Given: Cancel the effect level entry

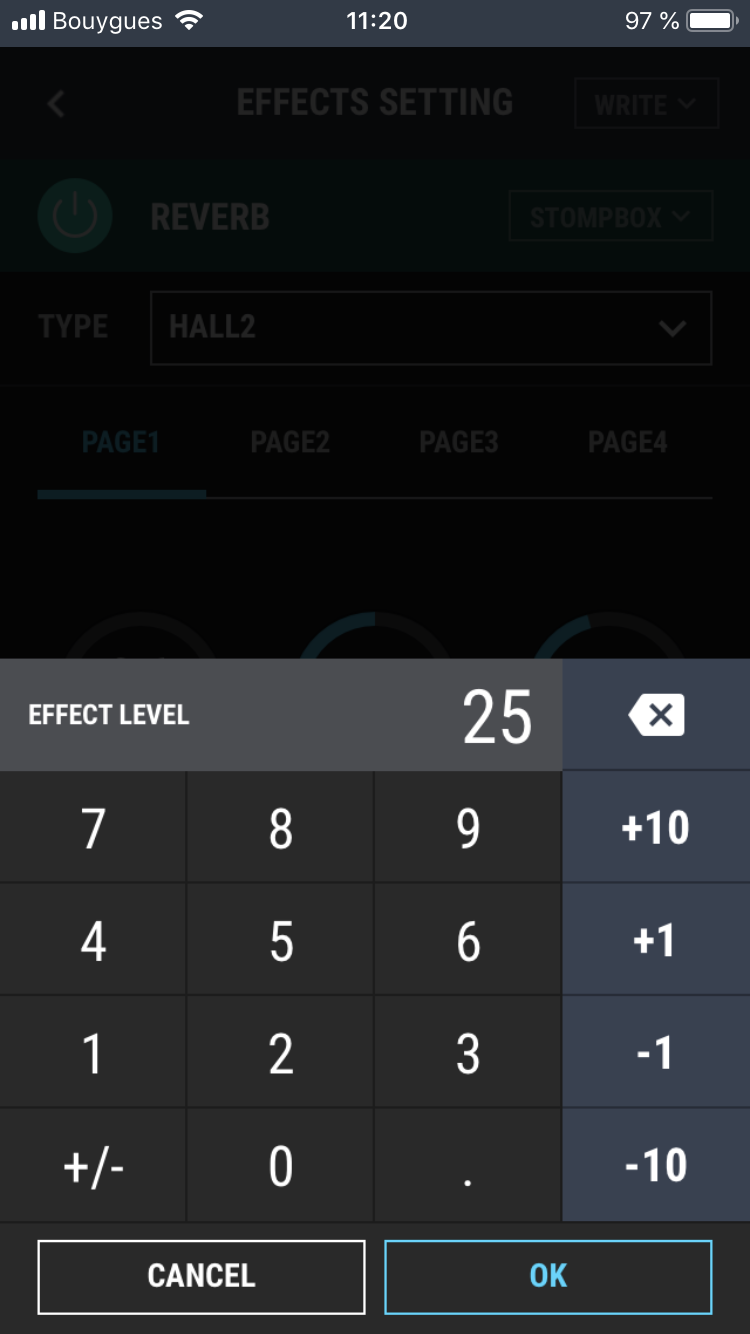Looking at the screenshot, I should [201, 1276].
